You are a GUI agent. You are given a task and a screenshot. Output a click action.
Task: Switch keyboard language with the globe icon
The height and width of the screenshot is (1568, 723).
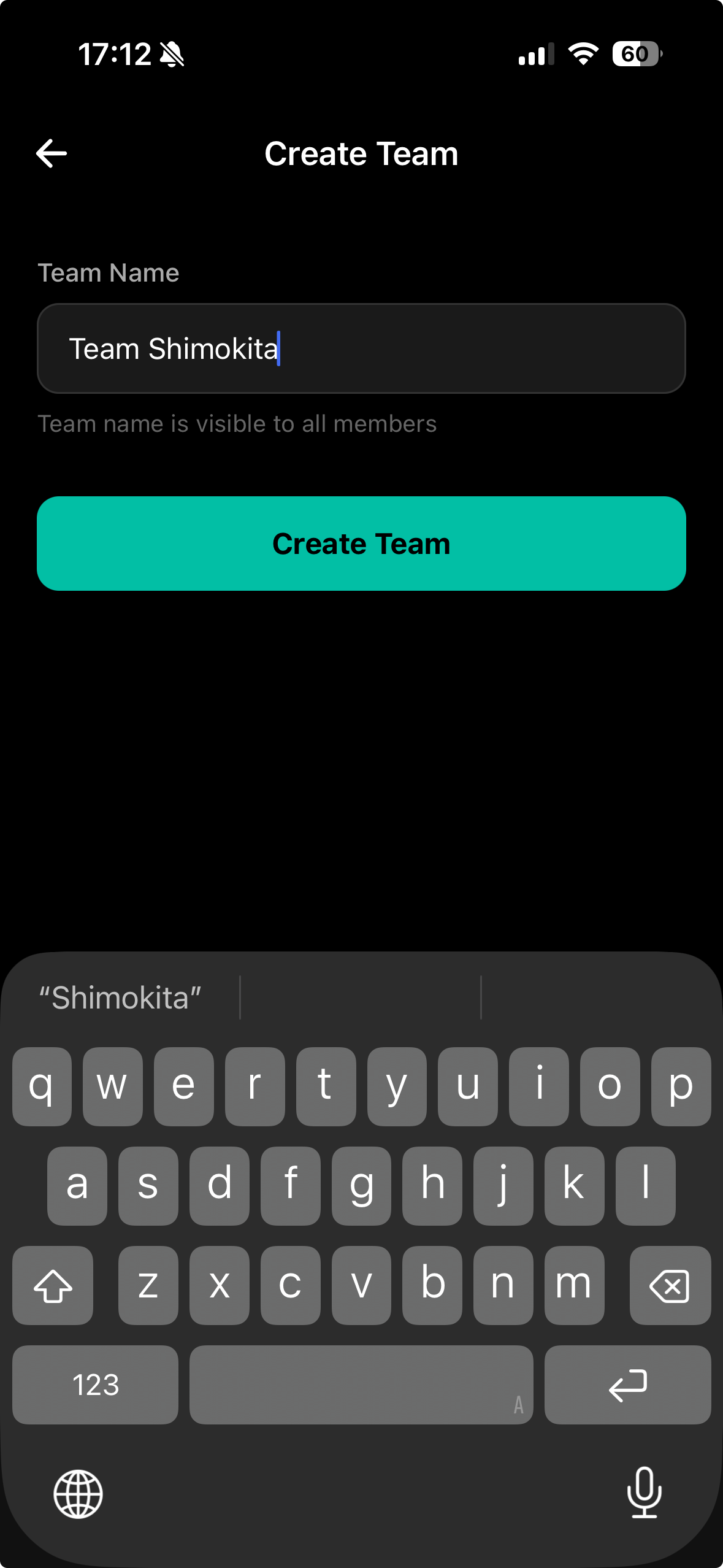(78, 1494)
